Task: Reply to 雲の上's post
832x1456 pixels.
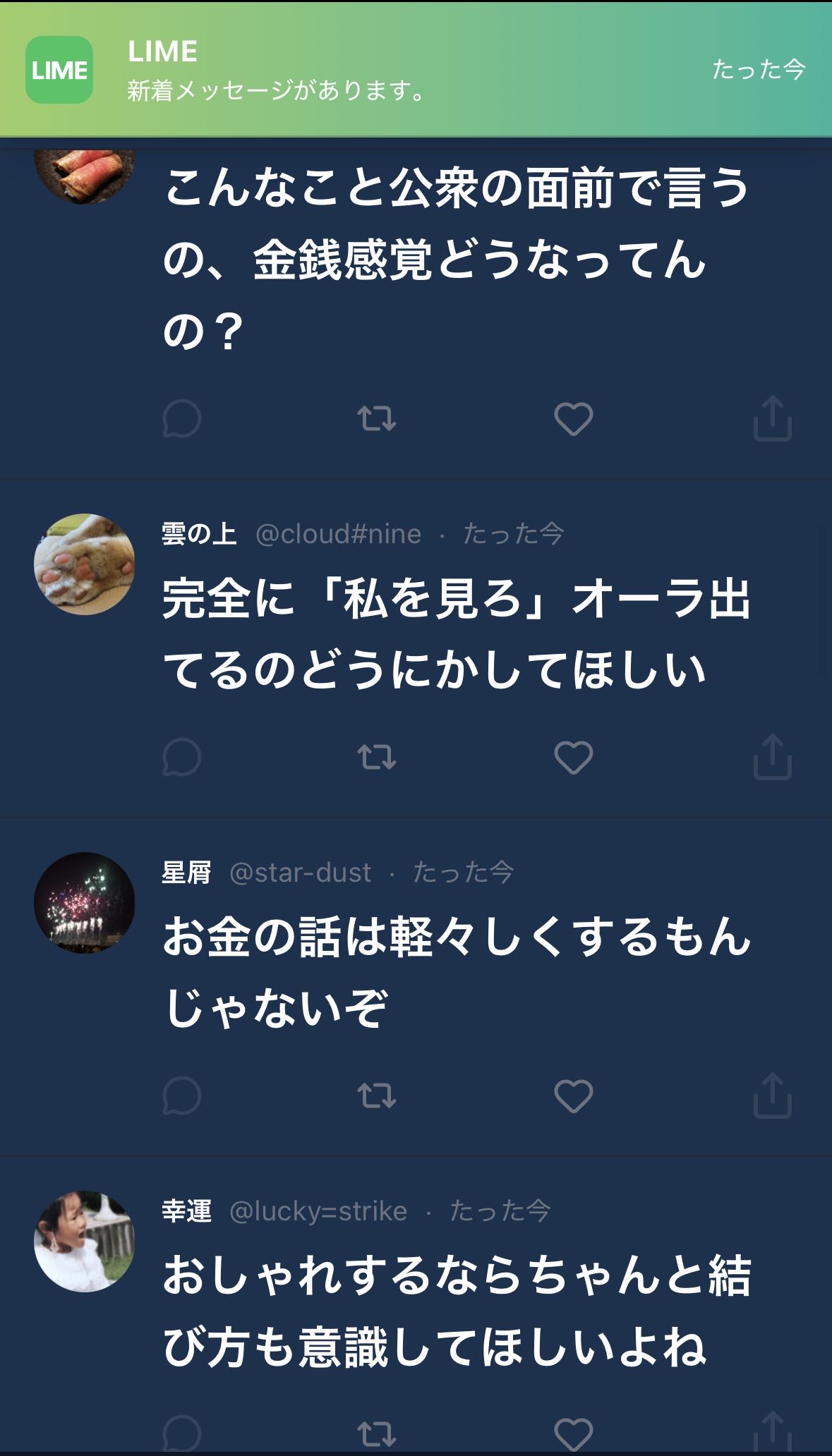Action: coord(182,758)
